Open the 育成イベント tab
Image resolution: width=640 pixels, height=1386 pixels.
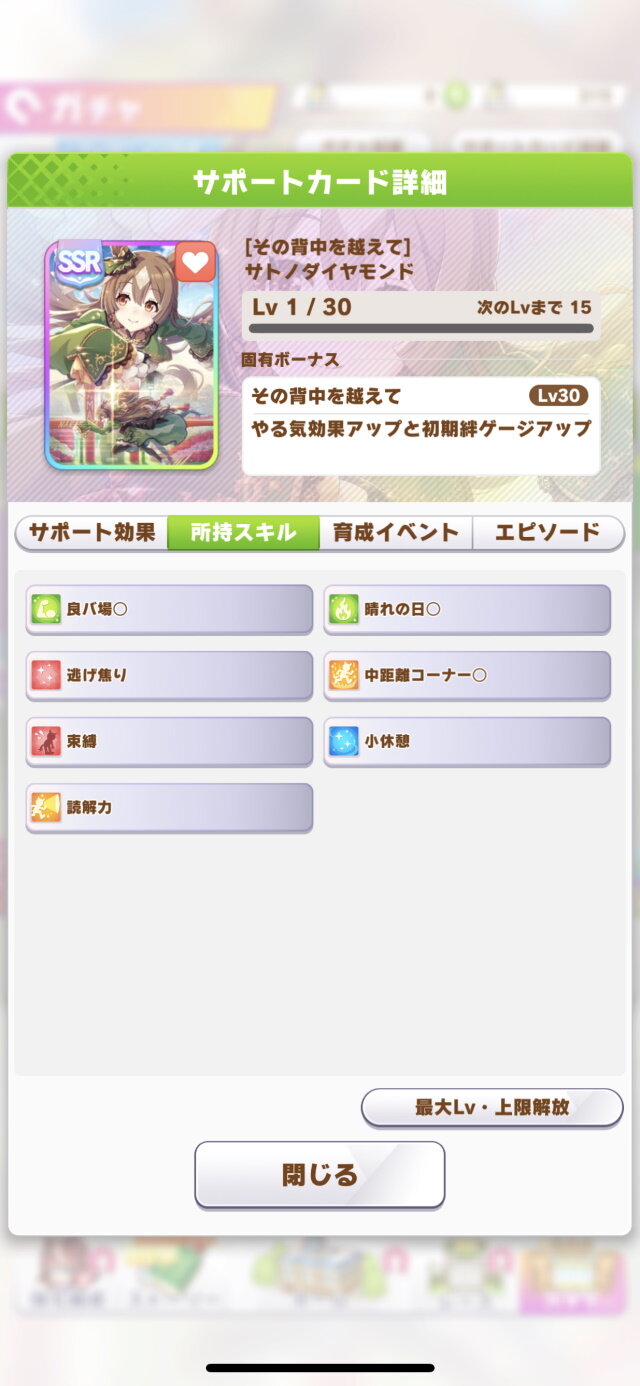tap(395, 532)
